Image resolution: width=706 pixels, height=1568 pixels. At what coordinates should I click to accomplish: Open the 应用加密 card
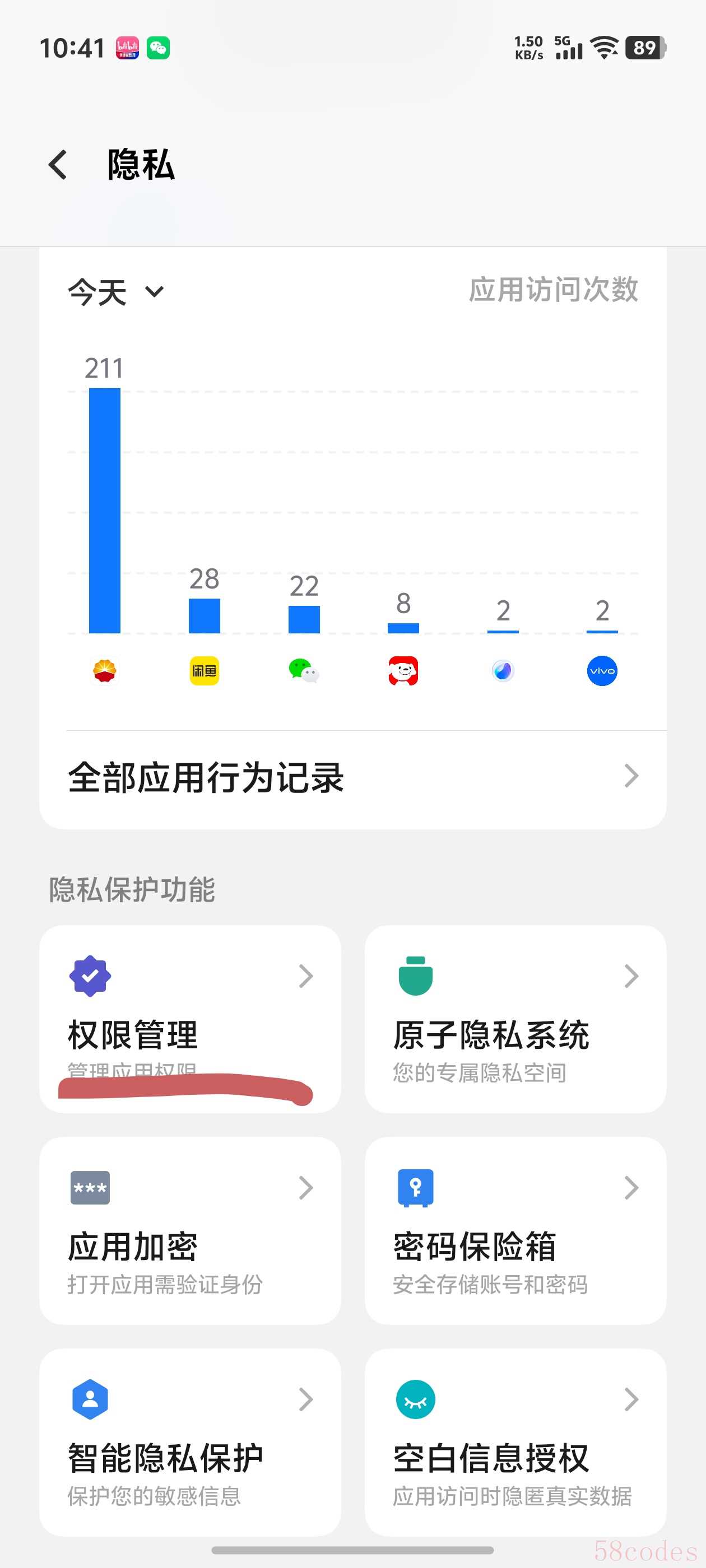pos(189,1230)
